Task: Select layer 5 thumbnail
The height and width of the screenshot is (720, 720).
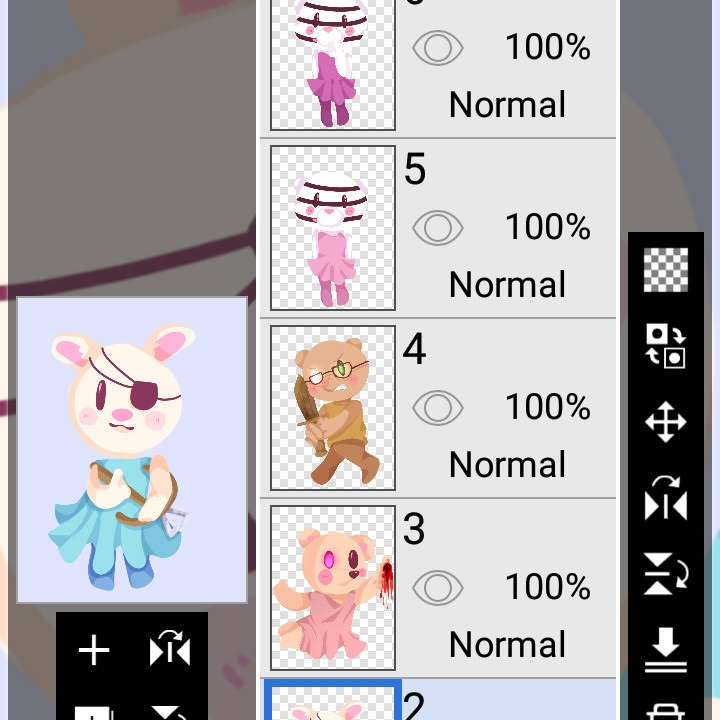Action: tap(333, 228)
